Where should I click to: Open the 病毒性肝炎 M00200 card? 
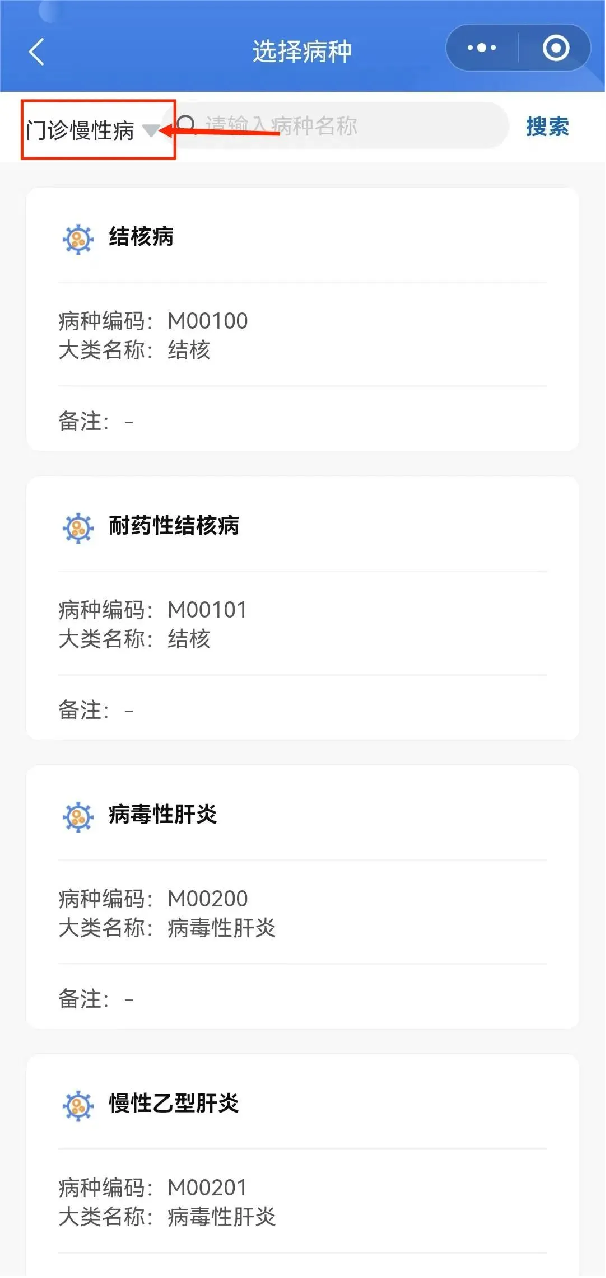point(303,897)
